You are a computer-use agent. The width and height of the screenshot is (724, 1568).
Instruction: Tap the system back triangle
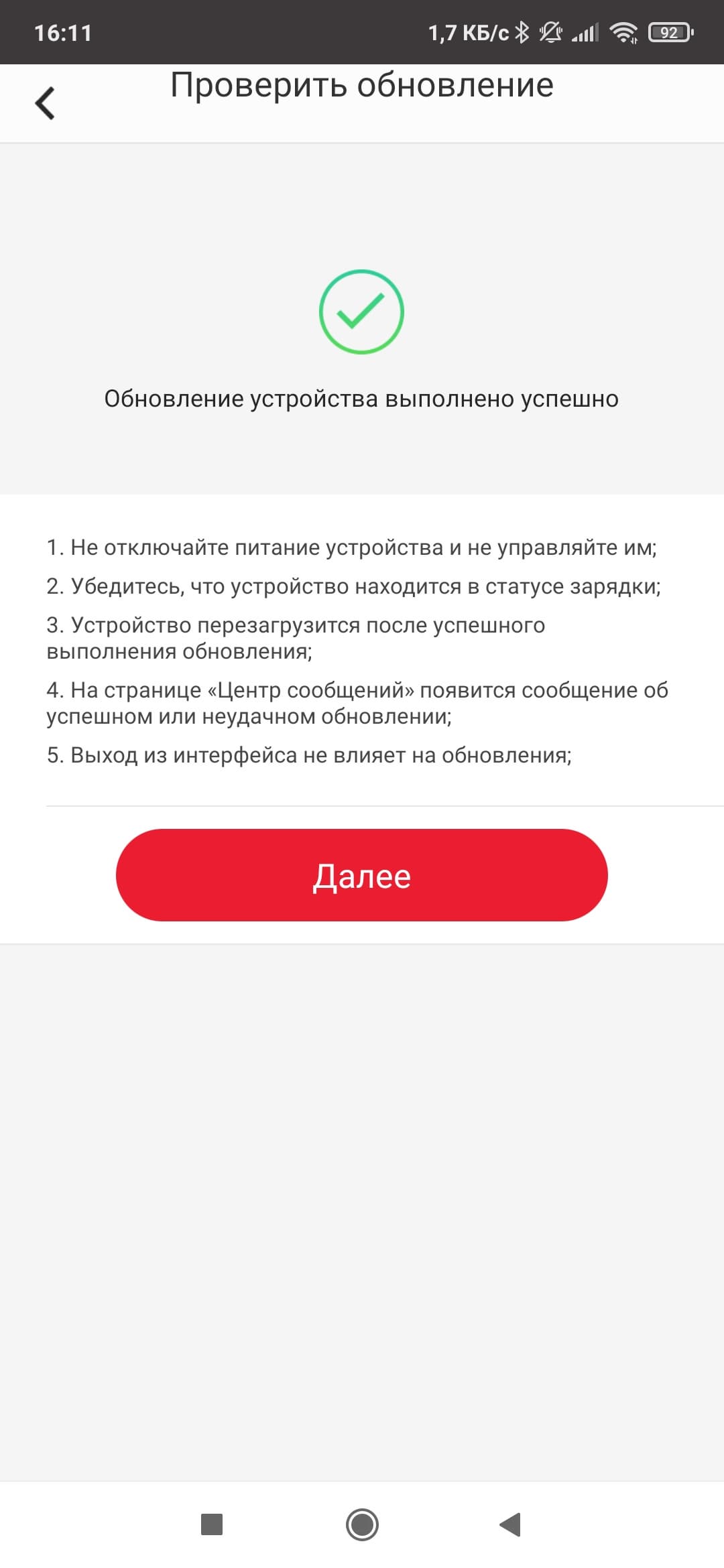[511, 1524]
